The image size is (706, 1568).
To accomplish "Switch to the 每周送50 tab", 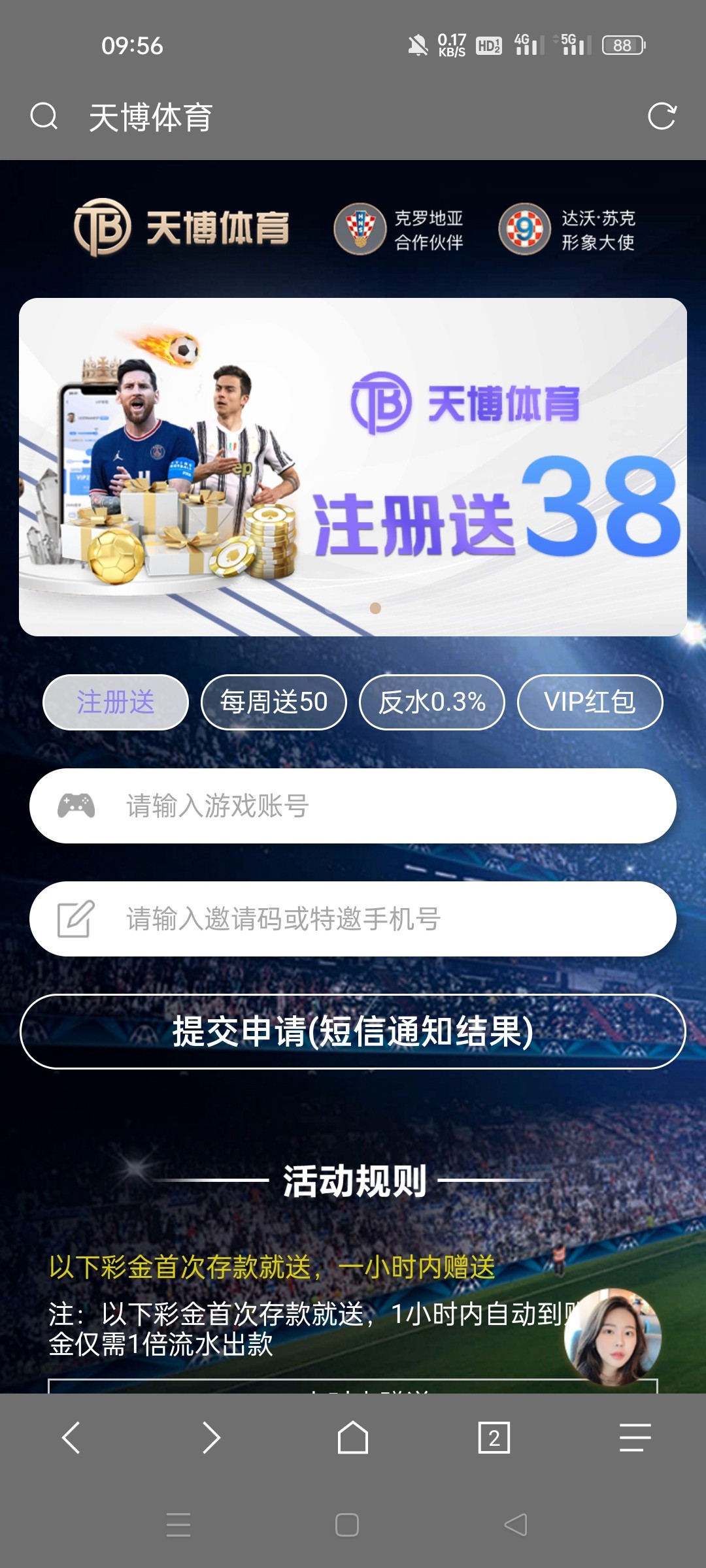I will (x=274, y=702).
